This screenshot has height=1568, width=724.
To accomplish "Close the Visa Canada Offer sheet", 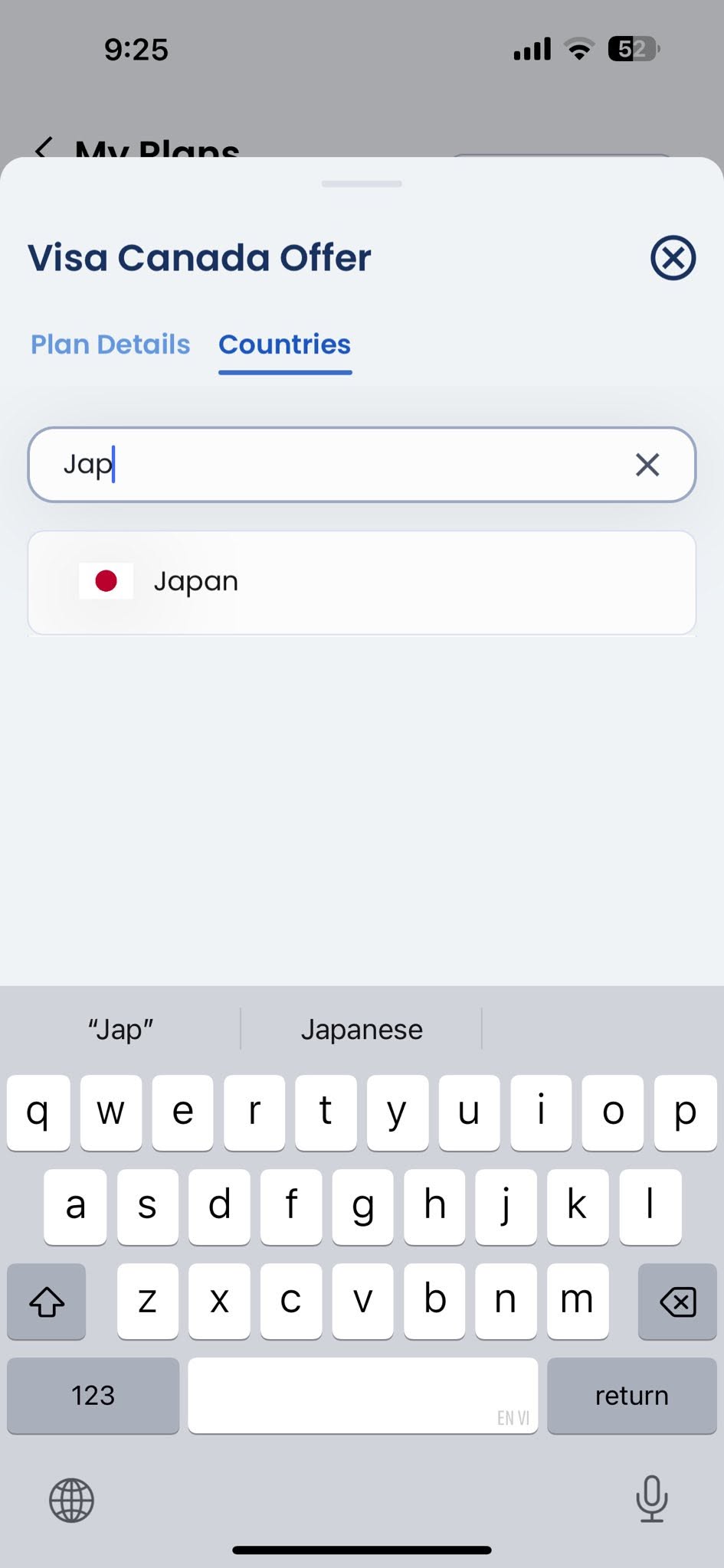I will click(673, 258).
